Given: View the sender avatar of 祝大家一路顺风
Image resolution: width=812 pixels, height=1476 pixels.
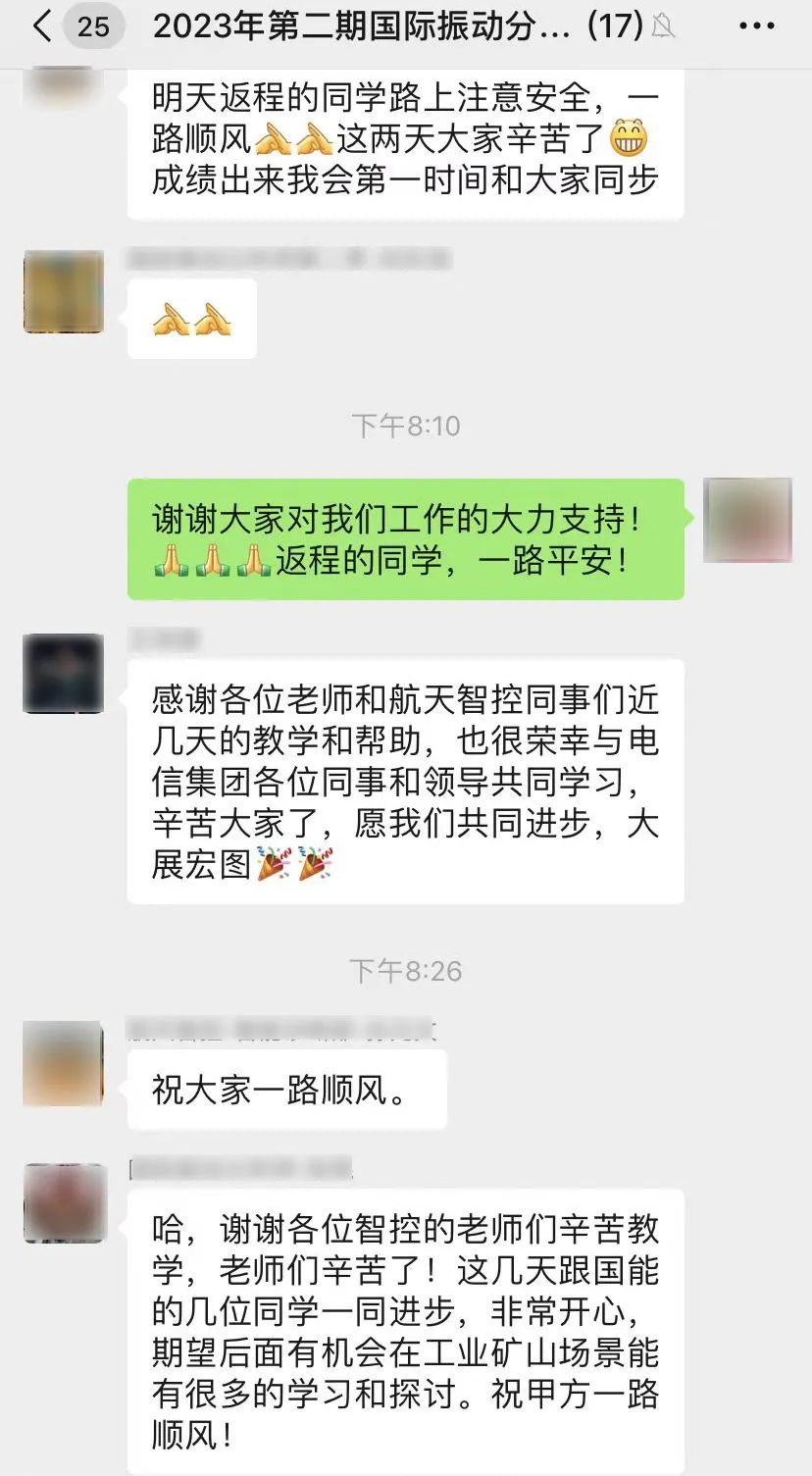Looking at the screenshot, I should click(64, 1063).
